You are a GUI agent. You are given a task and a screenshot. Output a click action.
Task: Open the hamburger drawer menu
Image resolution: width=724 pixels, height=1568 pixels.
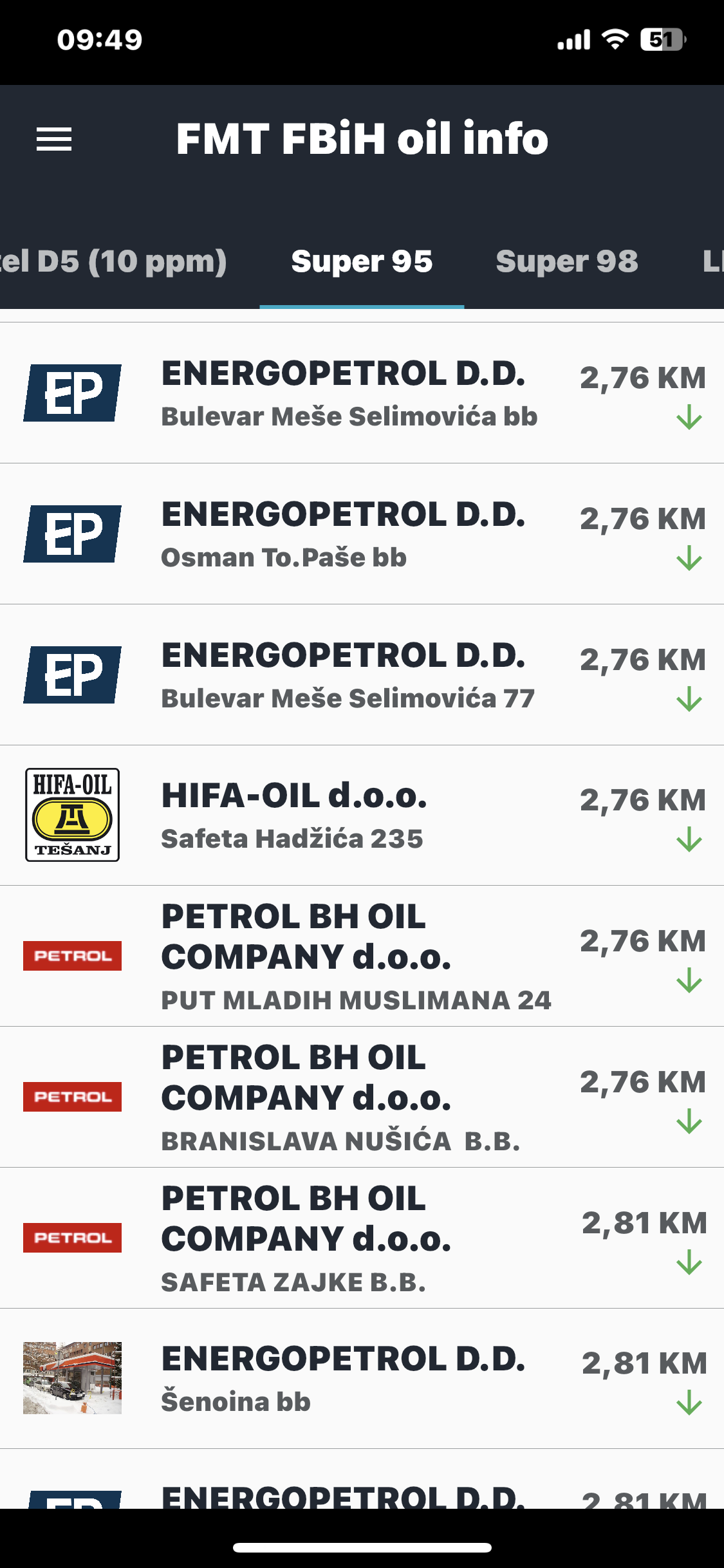[54, 139]
